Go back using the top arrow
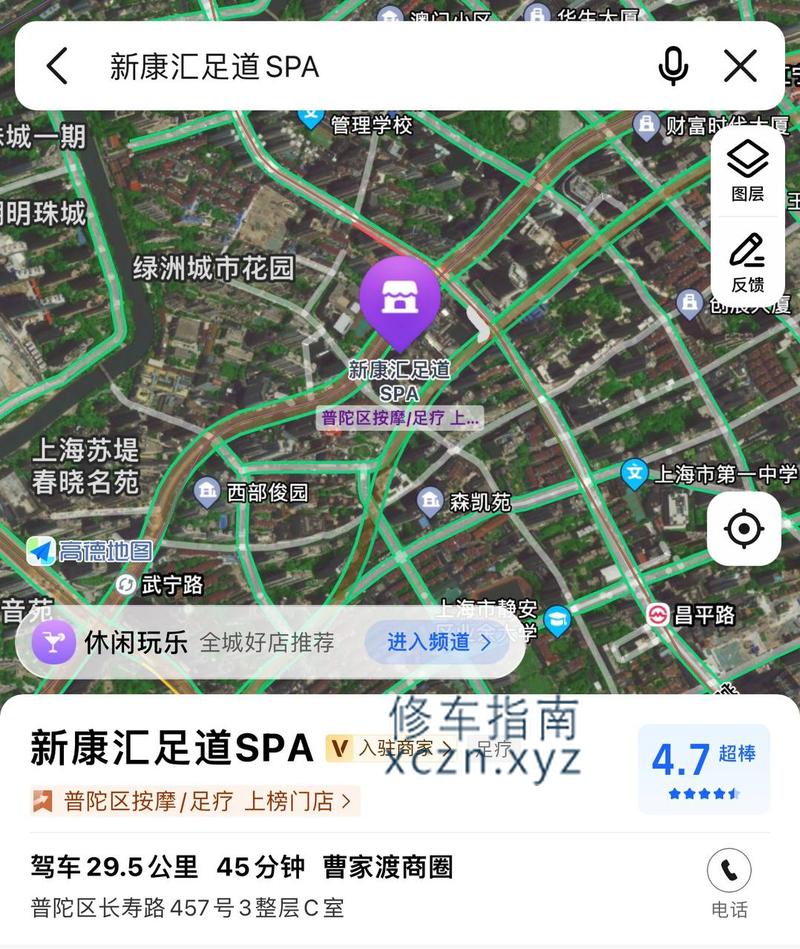The height and width of the screenshot is (949, 800). click(57, 67)
